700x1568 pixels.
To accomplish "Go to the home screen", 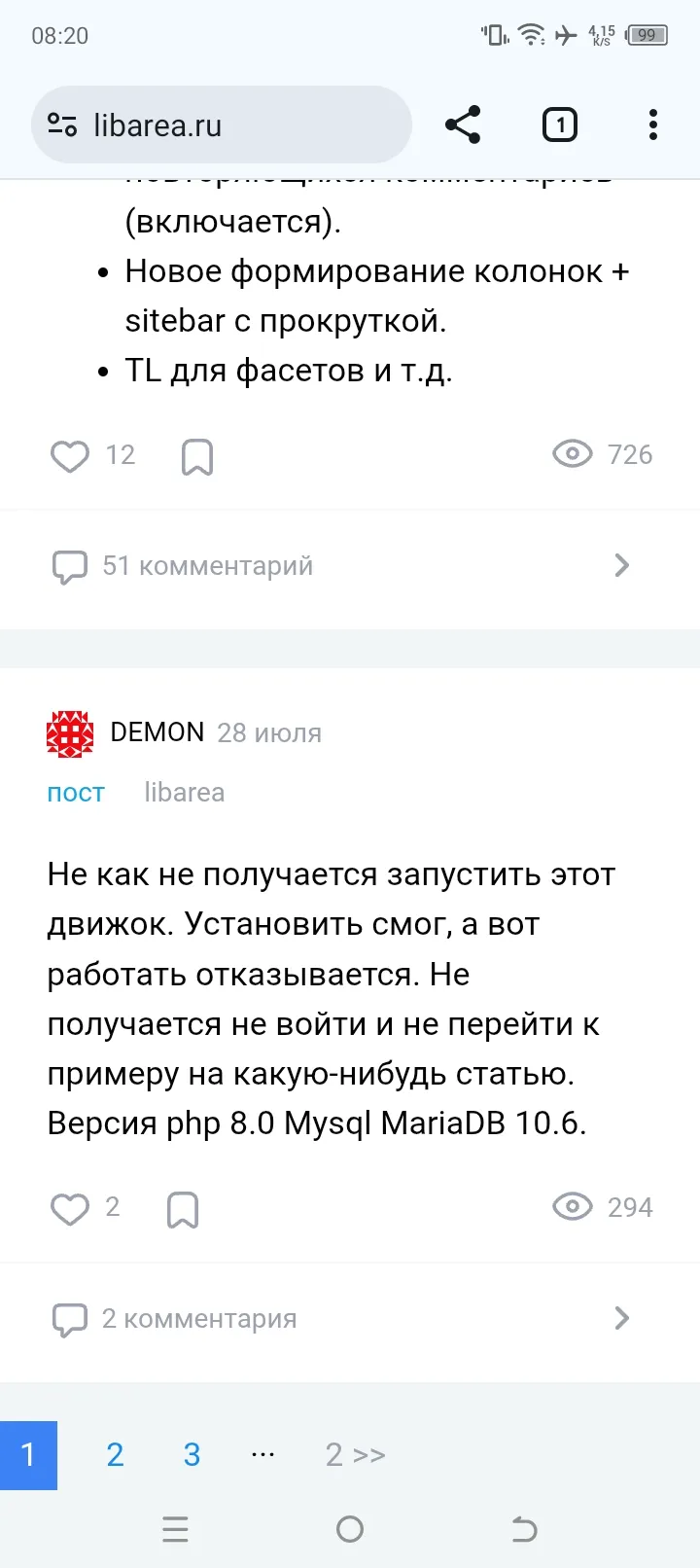I will pos(350,1530).
